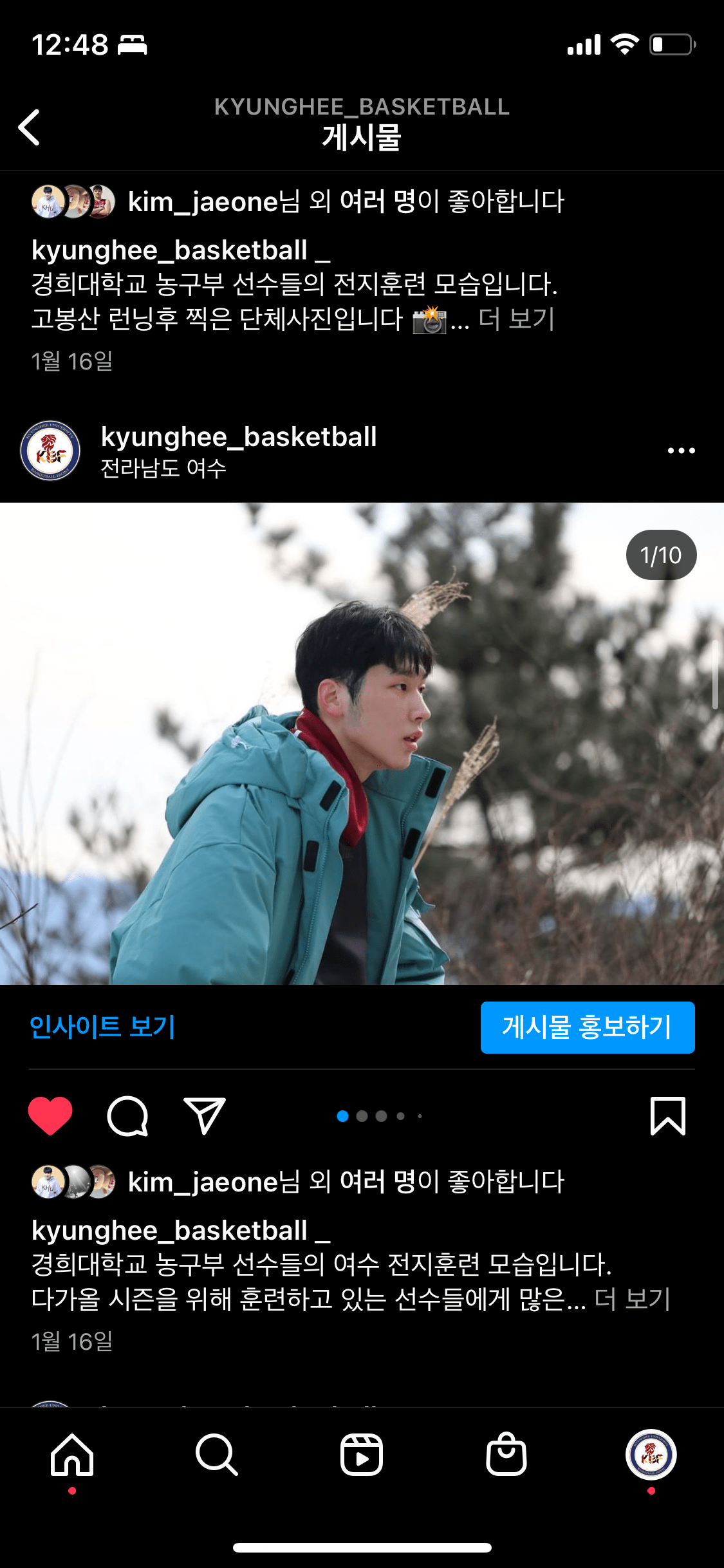Open 인사이트 보기 for this post
This screenshot has height=1568, width=724.
click(102, 1027)
